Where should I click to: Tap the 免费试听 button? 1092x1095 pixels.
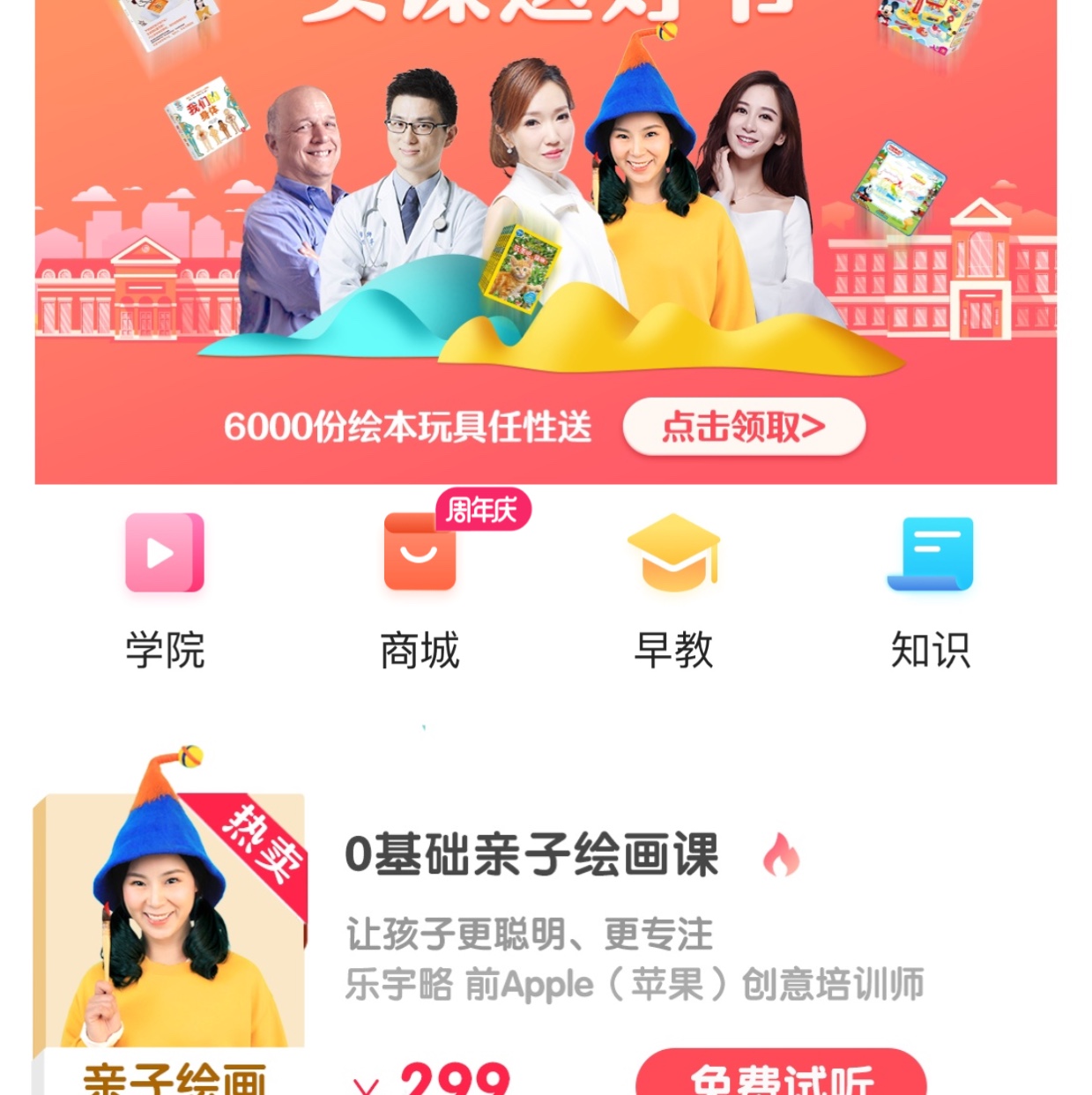[780, 1077]
